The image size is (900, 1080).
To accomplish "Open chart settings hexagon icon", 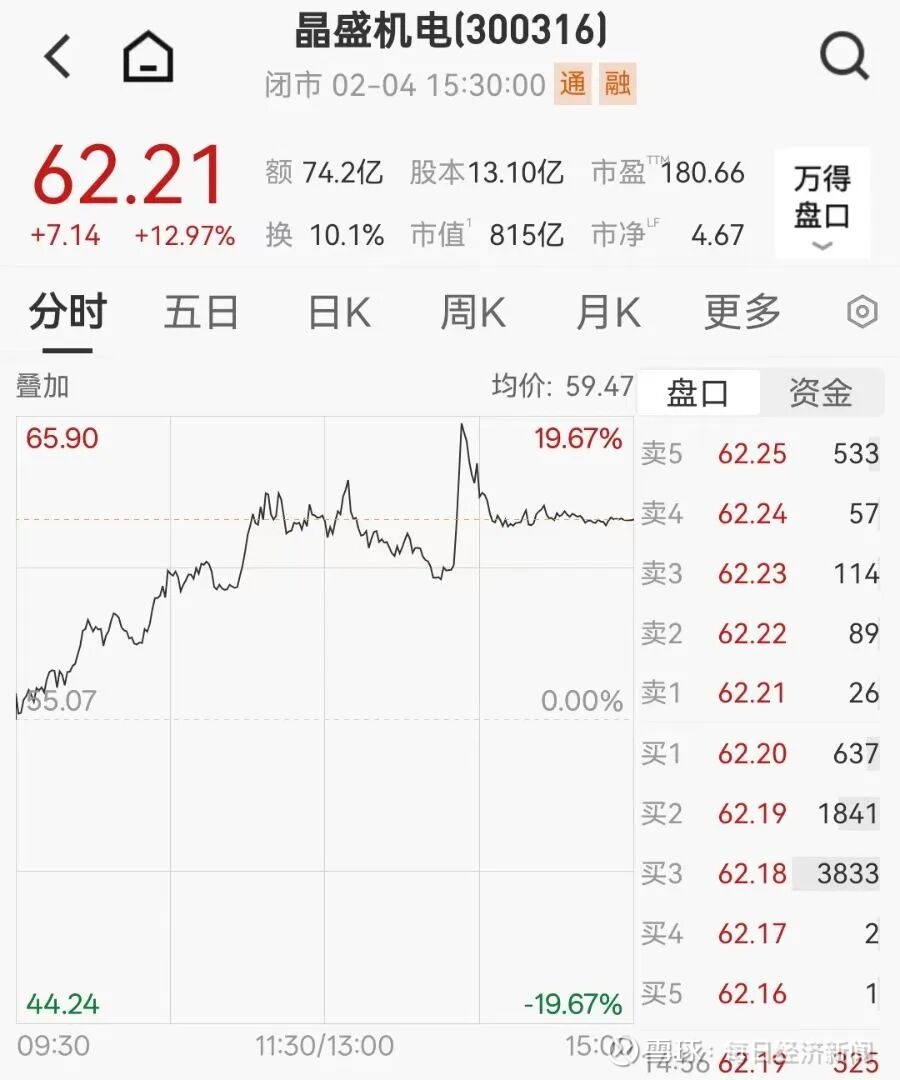I will click(x=861, y=313).
